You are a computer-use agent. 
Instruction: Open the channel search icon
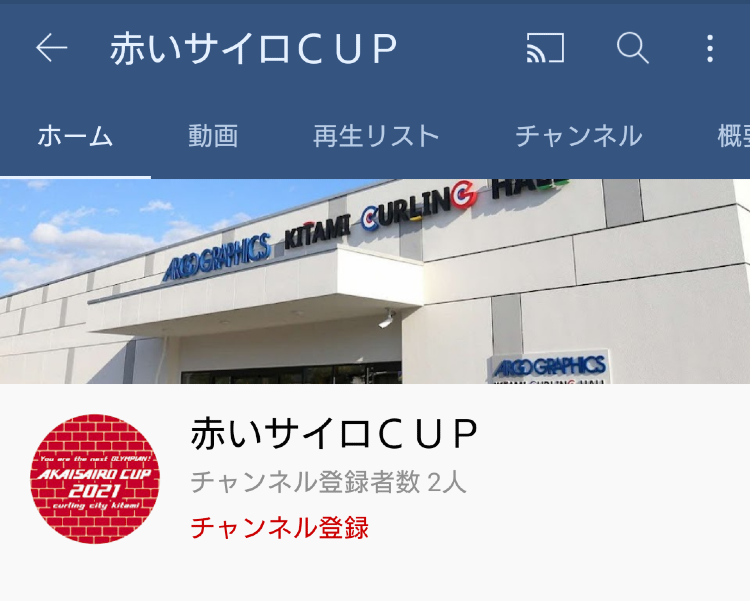632,48
